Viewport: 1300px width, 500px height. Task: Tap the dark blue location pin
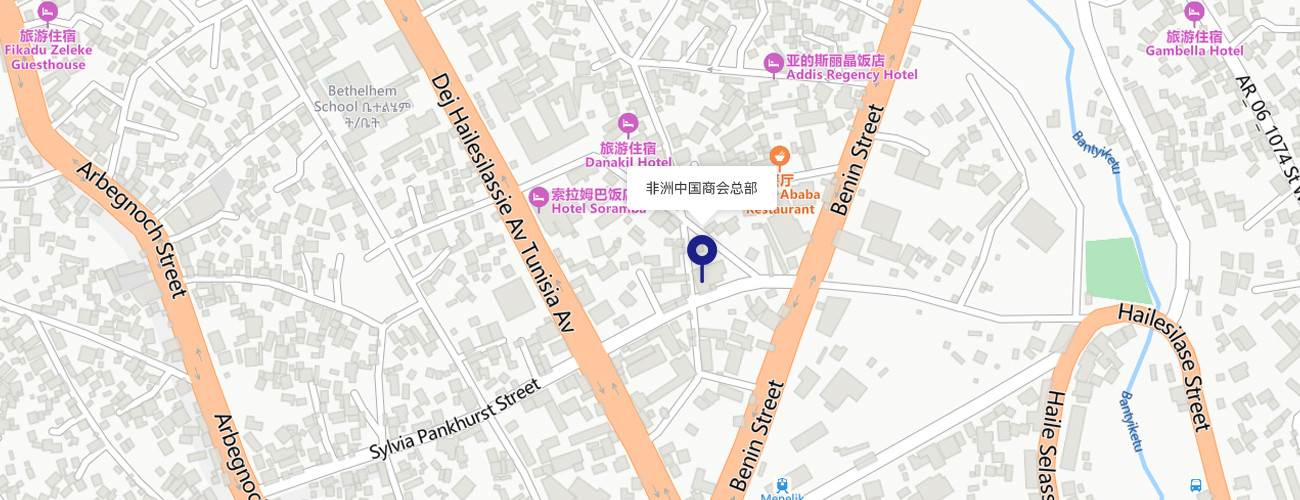click(x=702, y=251)
